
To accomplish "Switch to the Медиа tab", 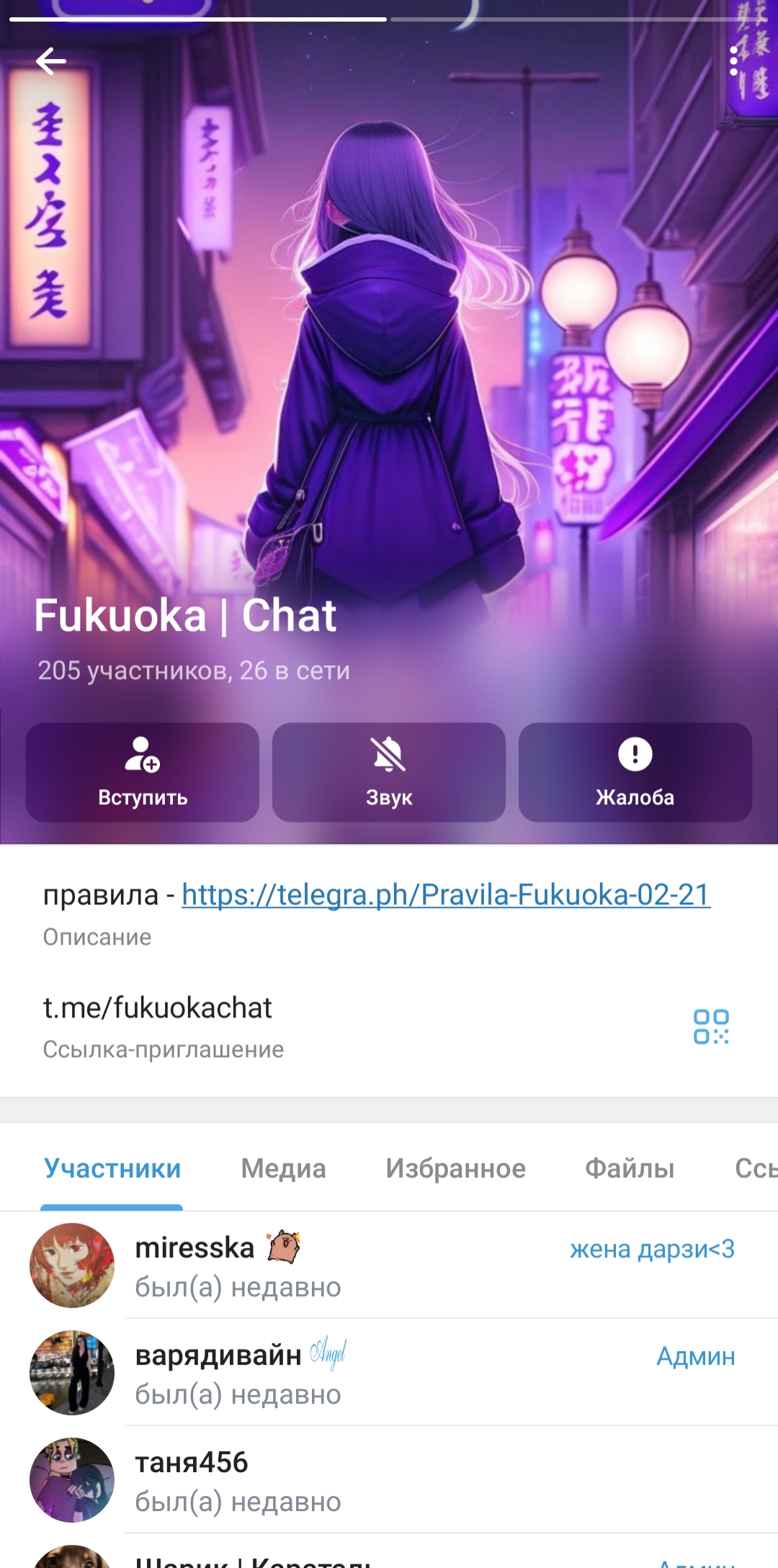I will pos(283,1168).
